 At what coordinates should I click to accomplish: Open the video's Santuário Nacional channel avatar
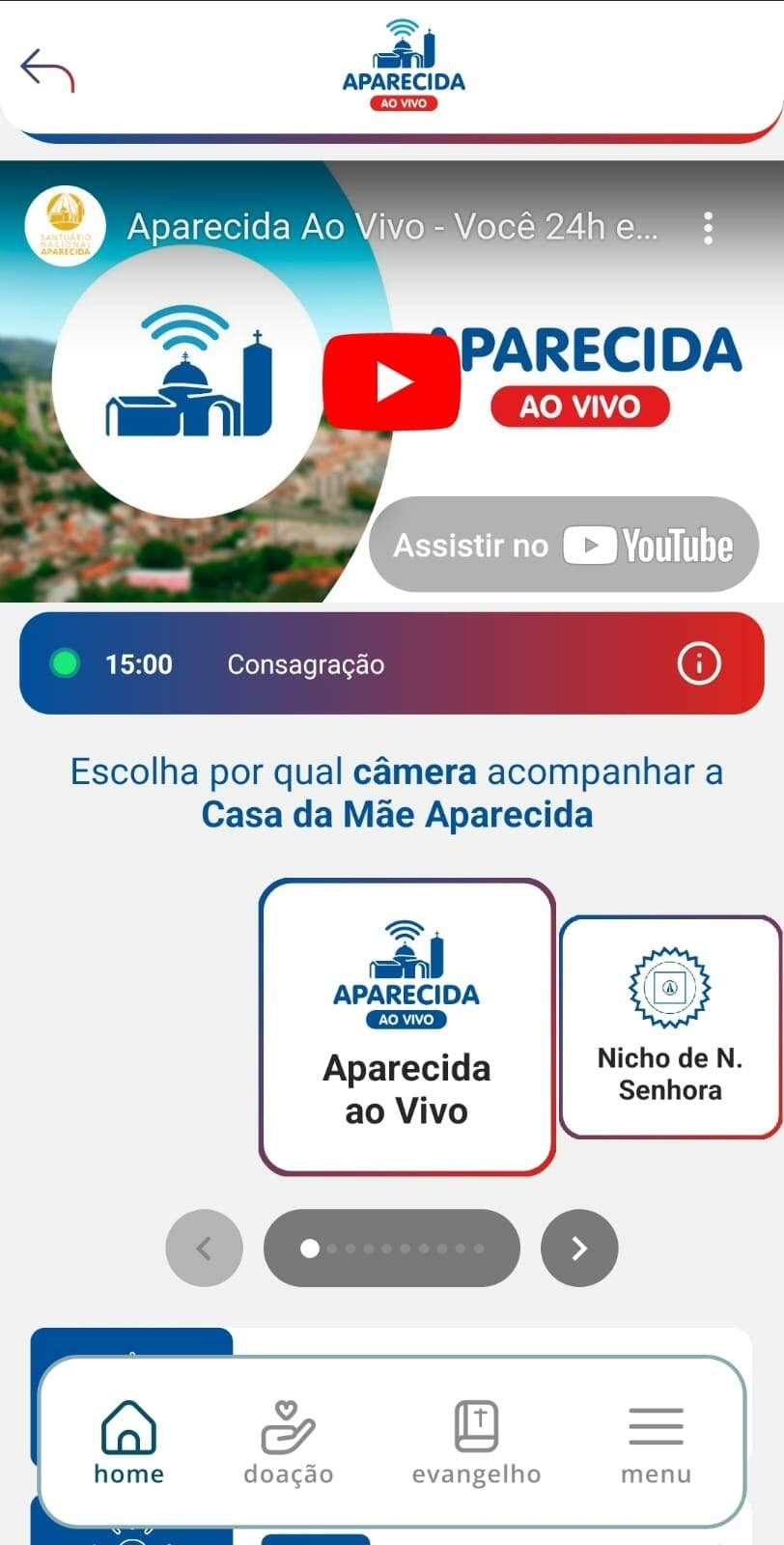pyautogui.click(x=65, y=226)
